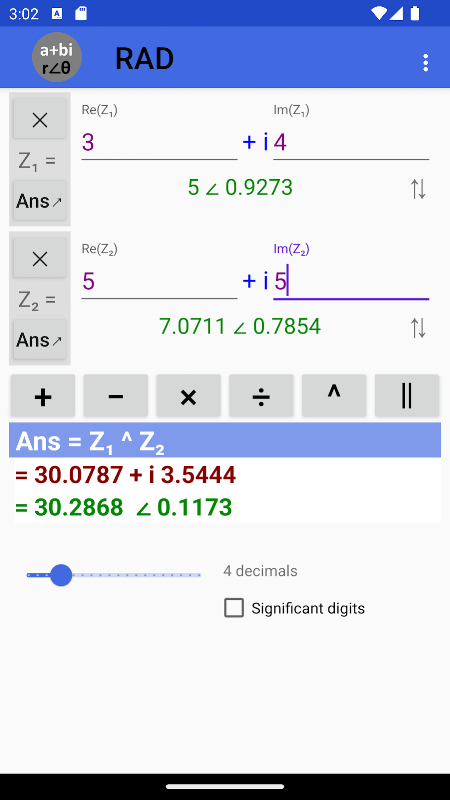Swap Z2 representation arrows

click(x=418, y=328)
